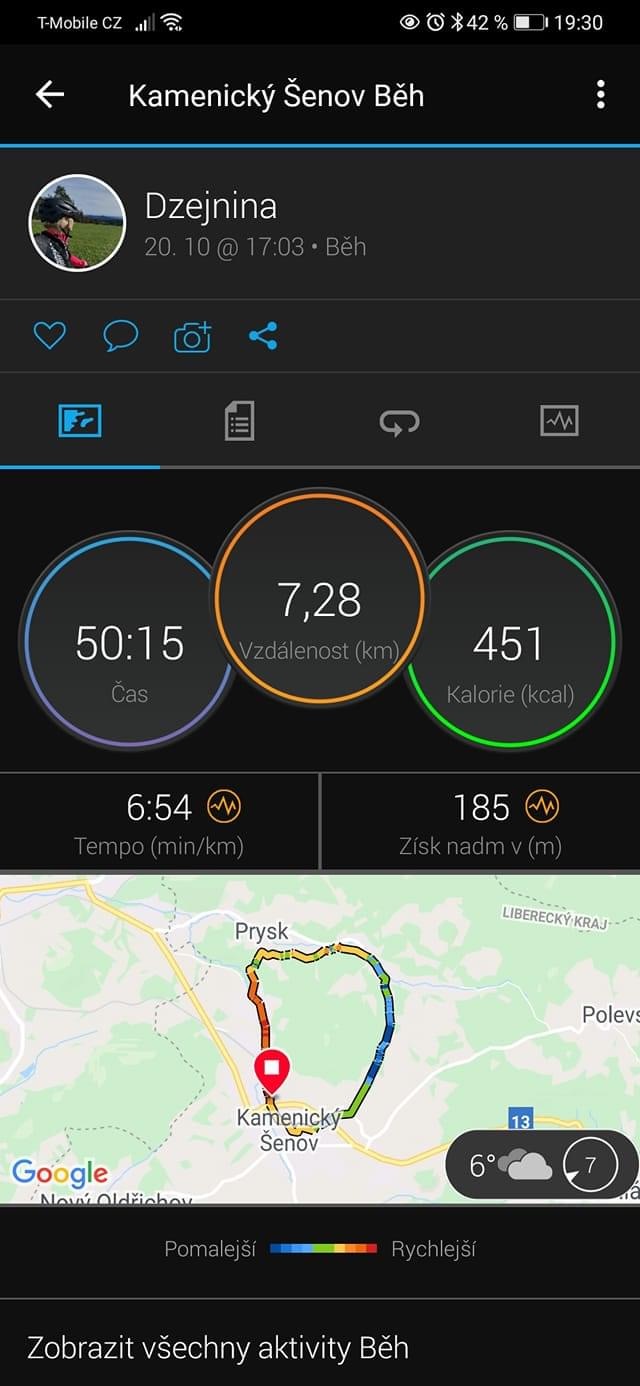Add a photo with the camera icon
Screen dimensions: 640x1386
pyautogui.click(x=192, y=337)
